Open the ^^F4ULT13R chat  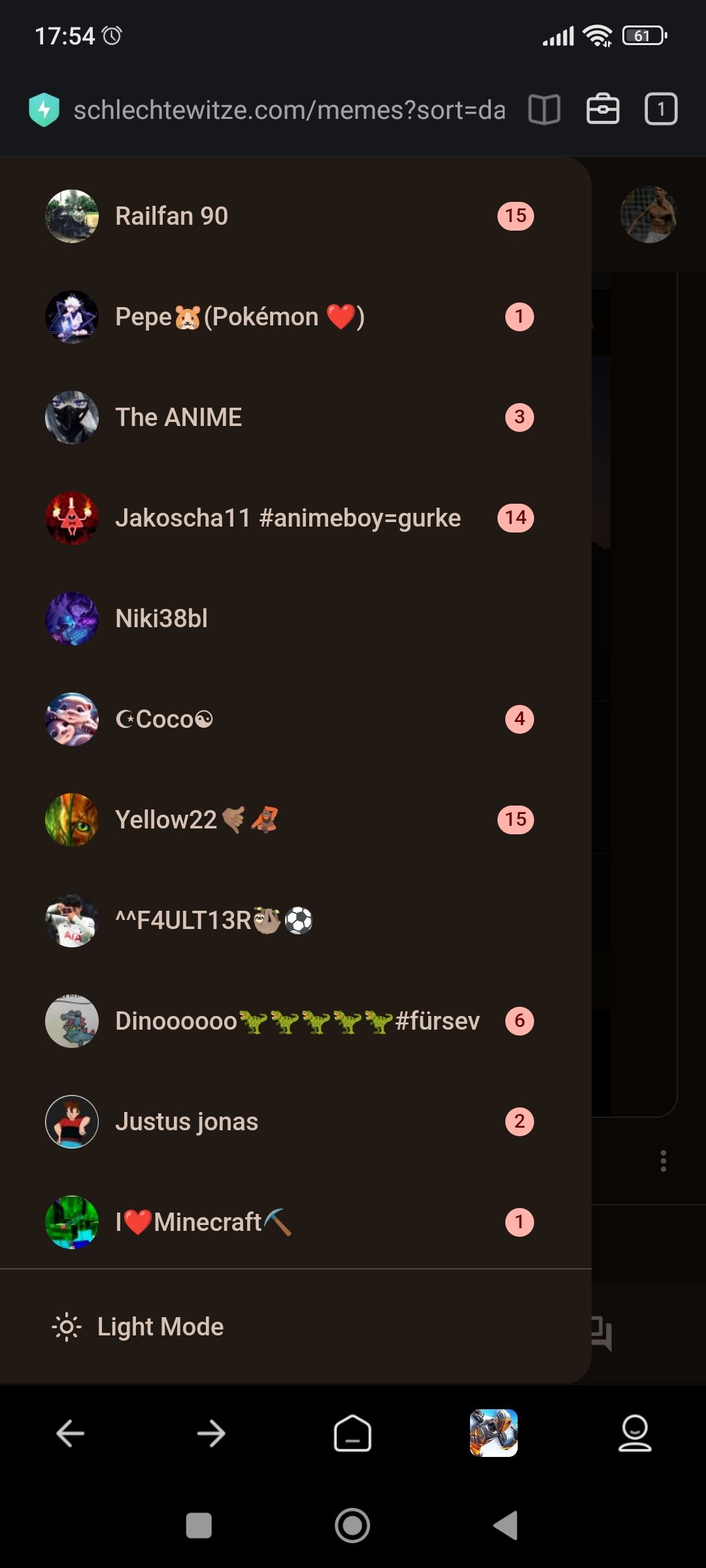214,921
